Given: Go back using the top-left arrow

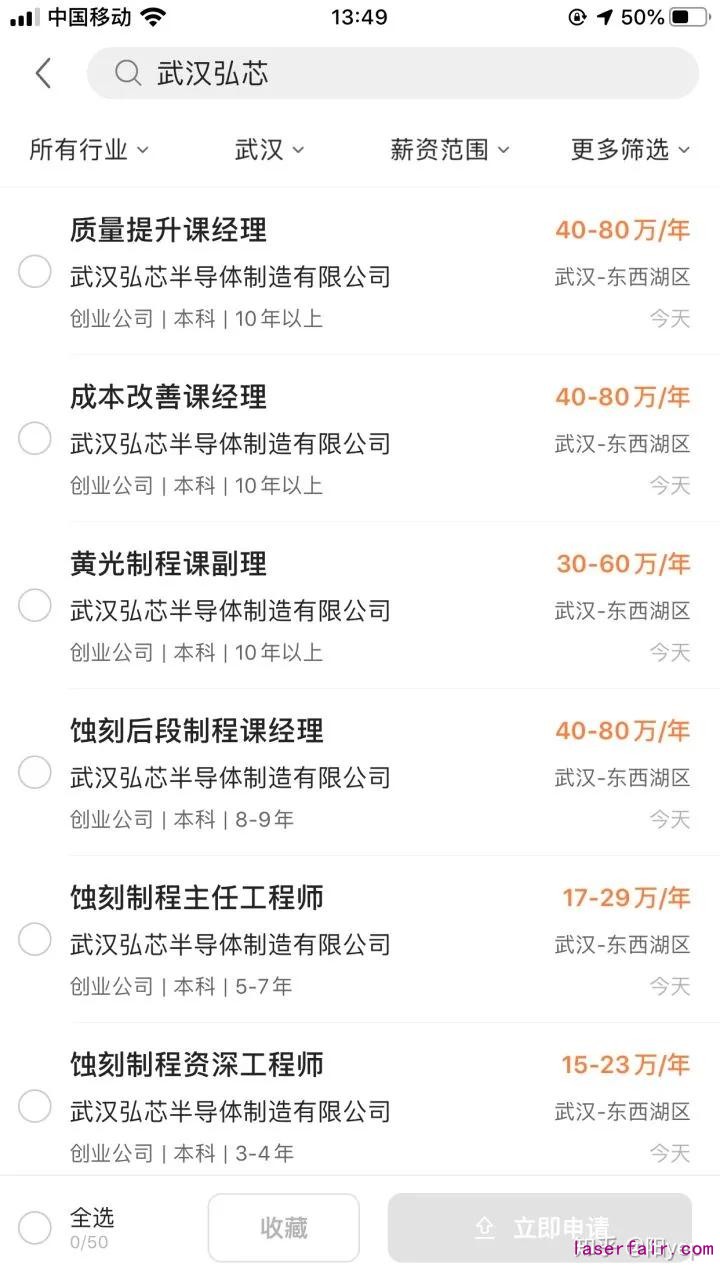Looking at the screenshot, I should pyautogui.click(x=43, y=73).
